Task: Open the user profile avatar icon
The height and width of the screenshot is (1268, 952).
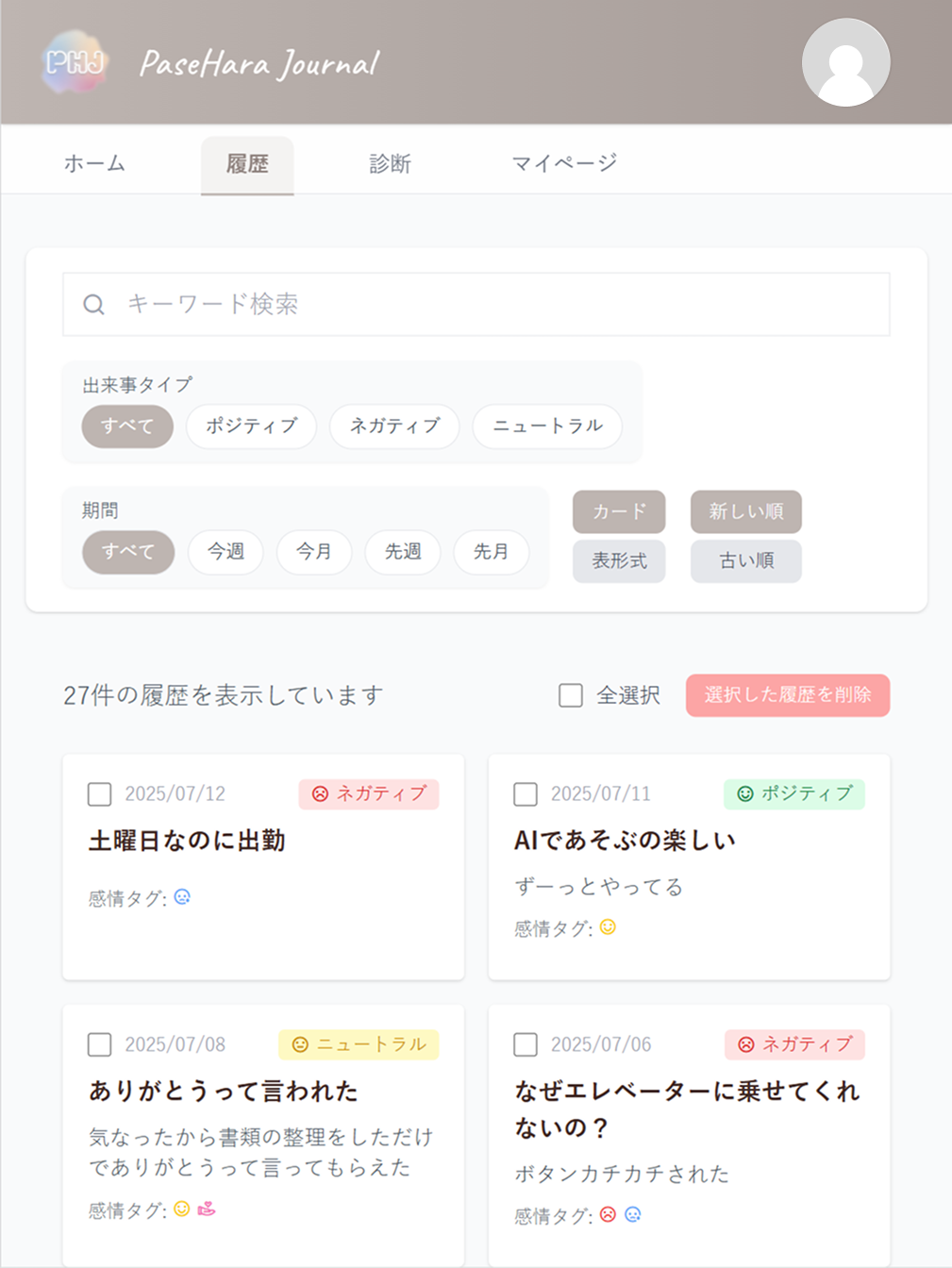Action: [845, 60]
